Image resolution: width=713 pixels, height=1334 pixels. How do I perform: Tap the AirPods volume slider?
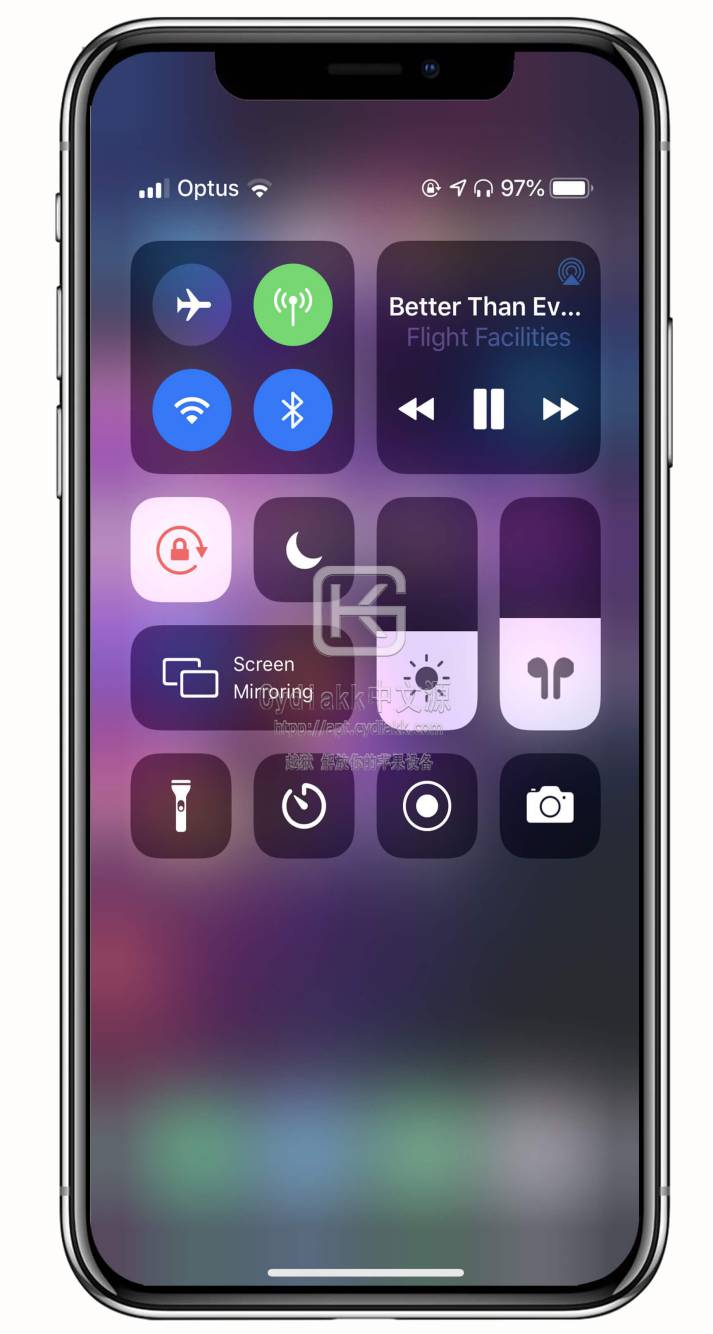[x=550, y=614]
